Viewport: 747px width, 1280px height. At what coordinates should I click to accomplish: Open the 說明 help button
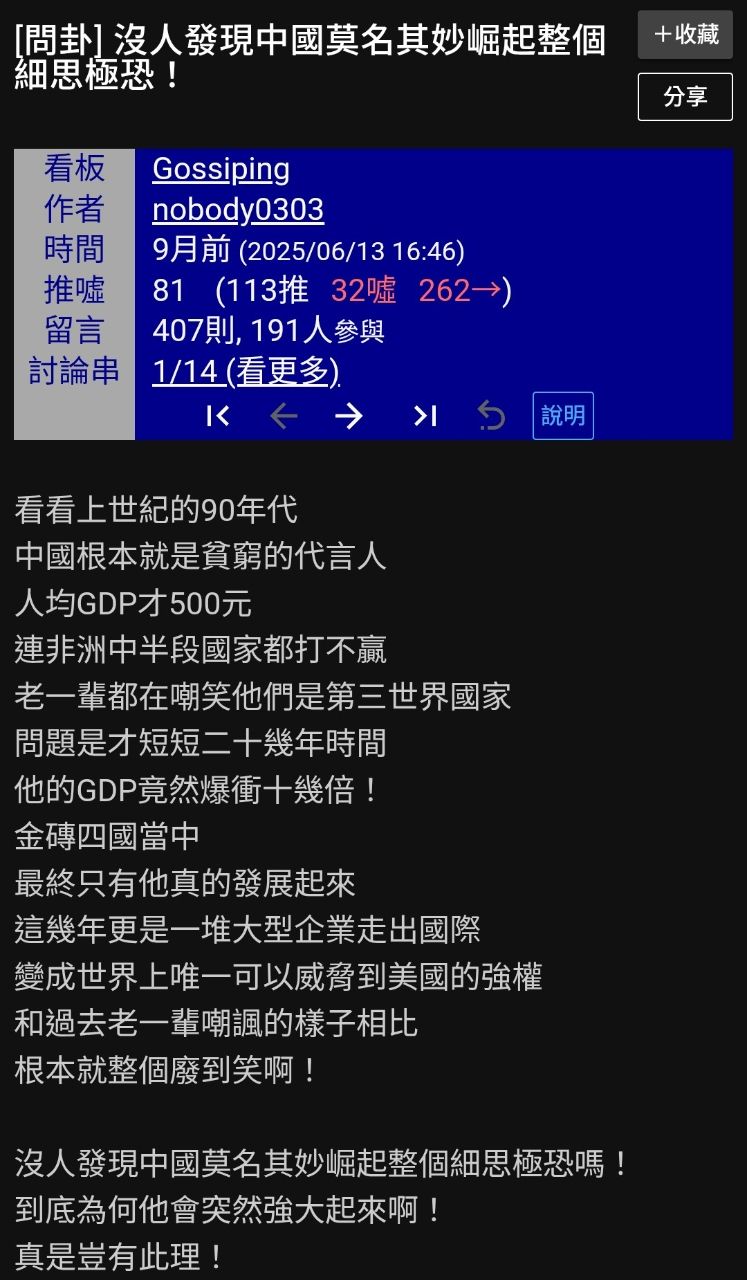pyautogui.click(x=563, y=416)
